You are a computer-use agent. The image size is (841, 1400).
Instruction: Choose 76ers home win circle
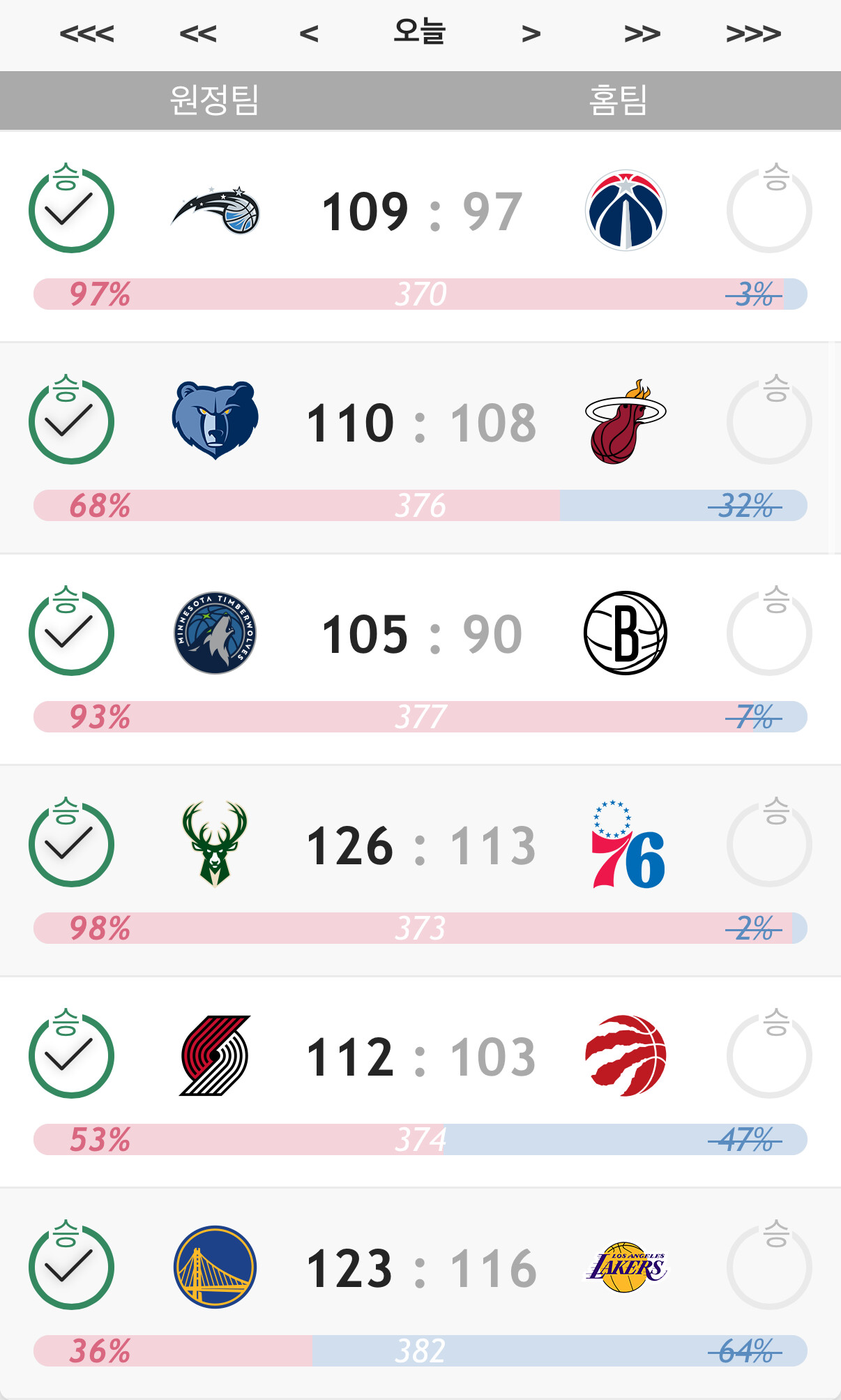[x=769, y=842]
